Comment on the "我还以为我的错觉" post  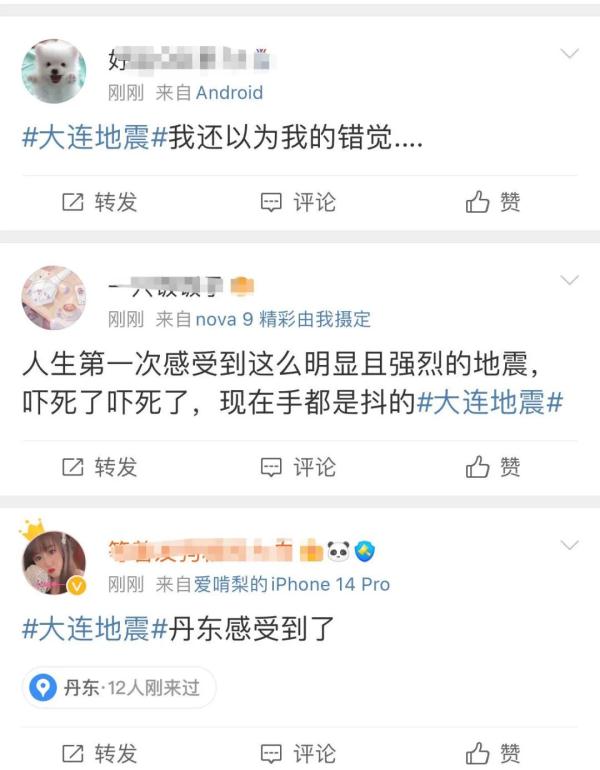(x=298, y=202)
